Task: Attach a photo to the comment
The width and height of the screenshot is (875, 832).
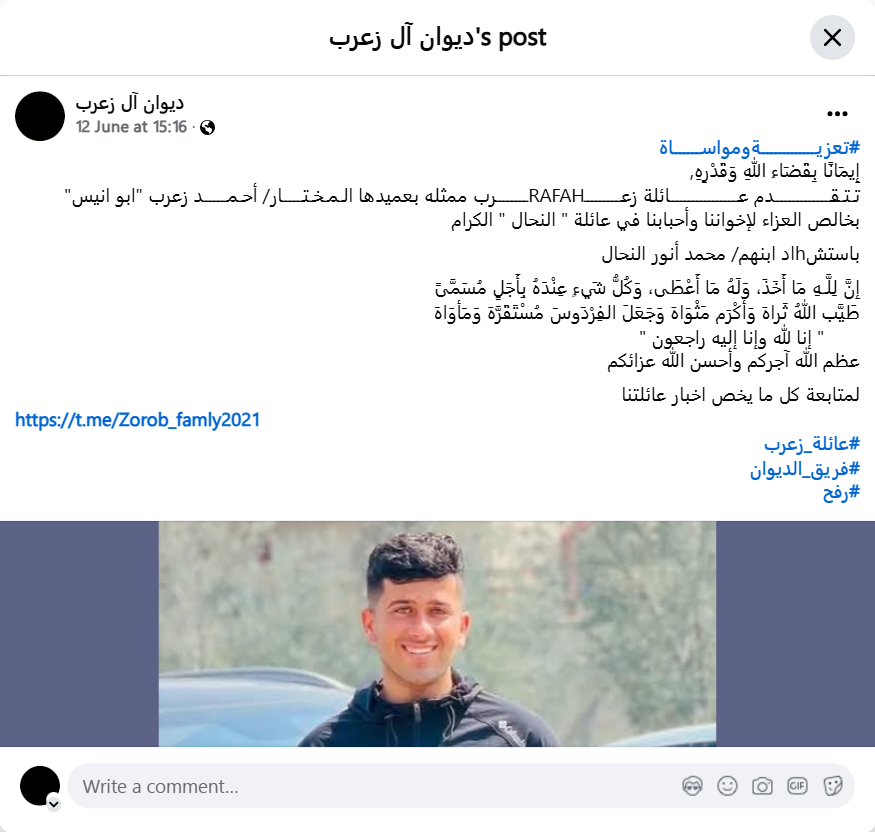Action: (x=762, y=786)
